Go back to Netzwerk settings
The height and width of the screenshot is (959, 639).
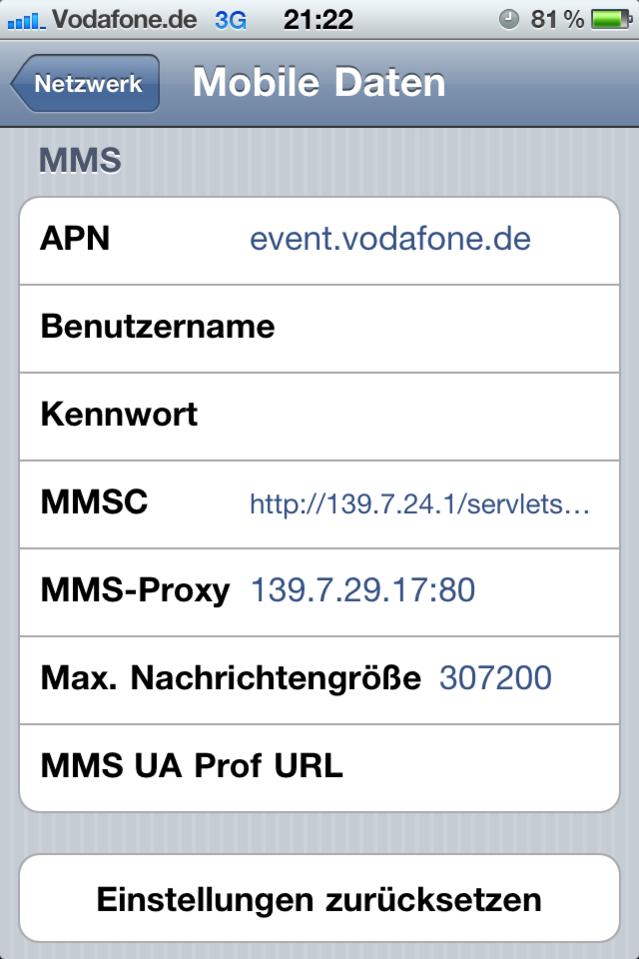point(87,84)
